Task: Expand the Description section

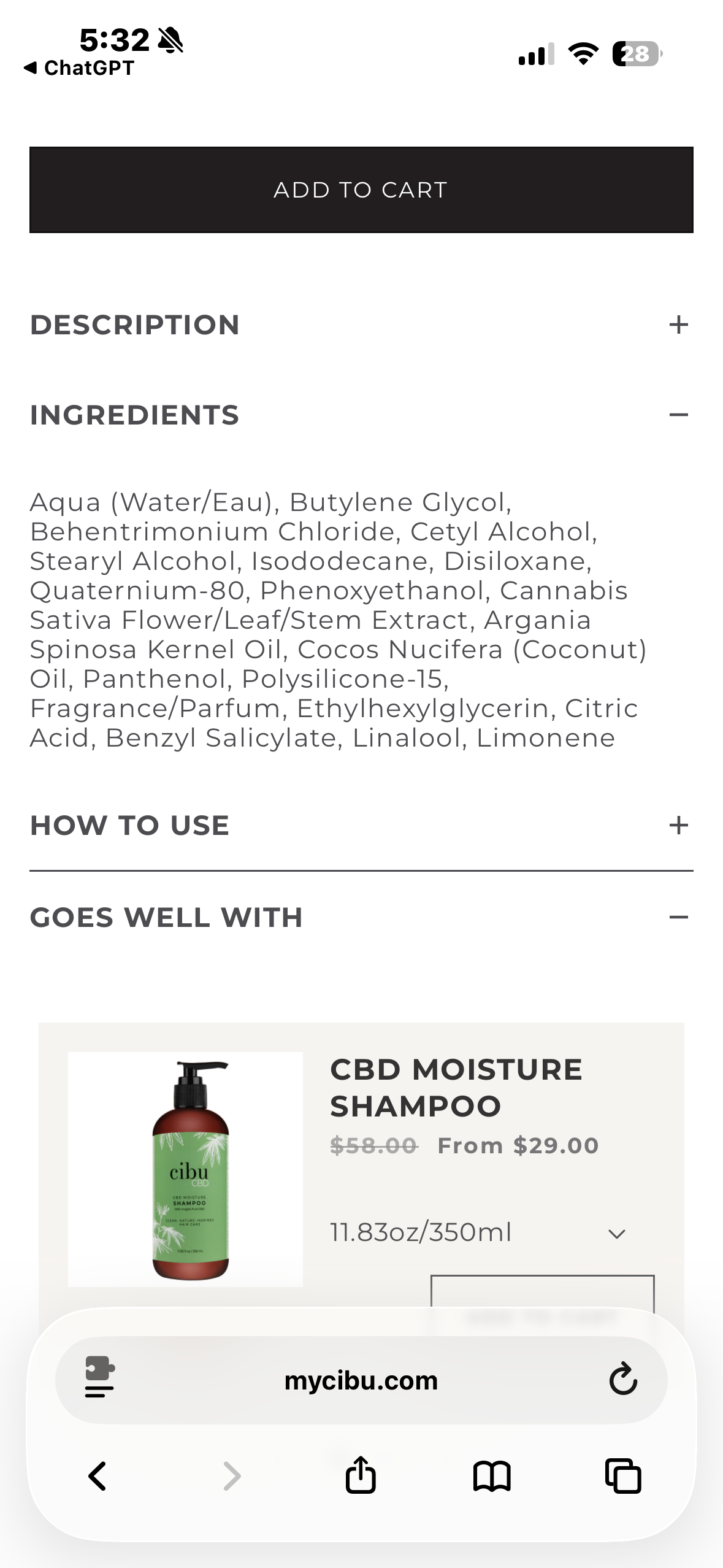Action: tap(678, 325)
